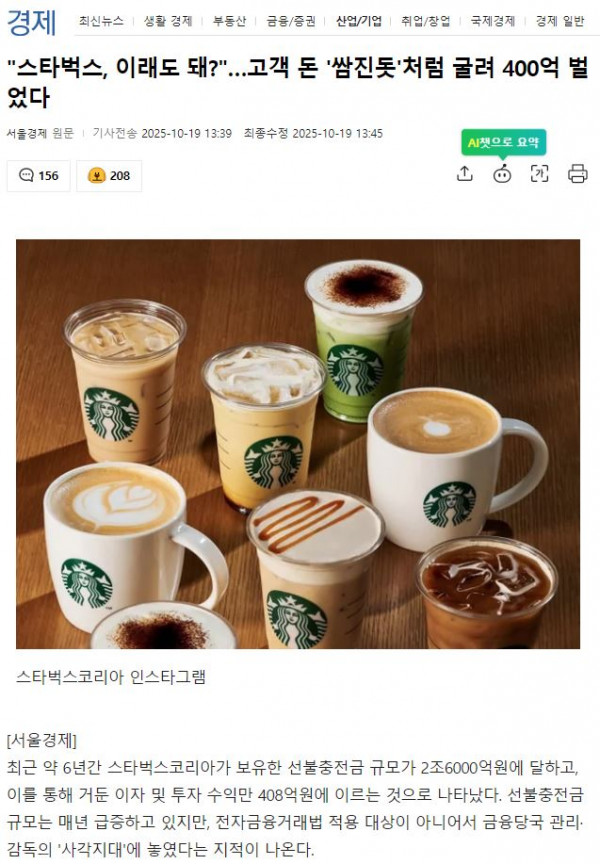Open the 경제 section home
Viewport: 600px width, 864px height.
point(32,20)
